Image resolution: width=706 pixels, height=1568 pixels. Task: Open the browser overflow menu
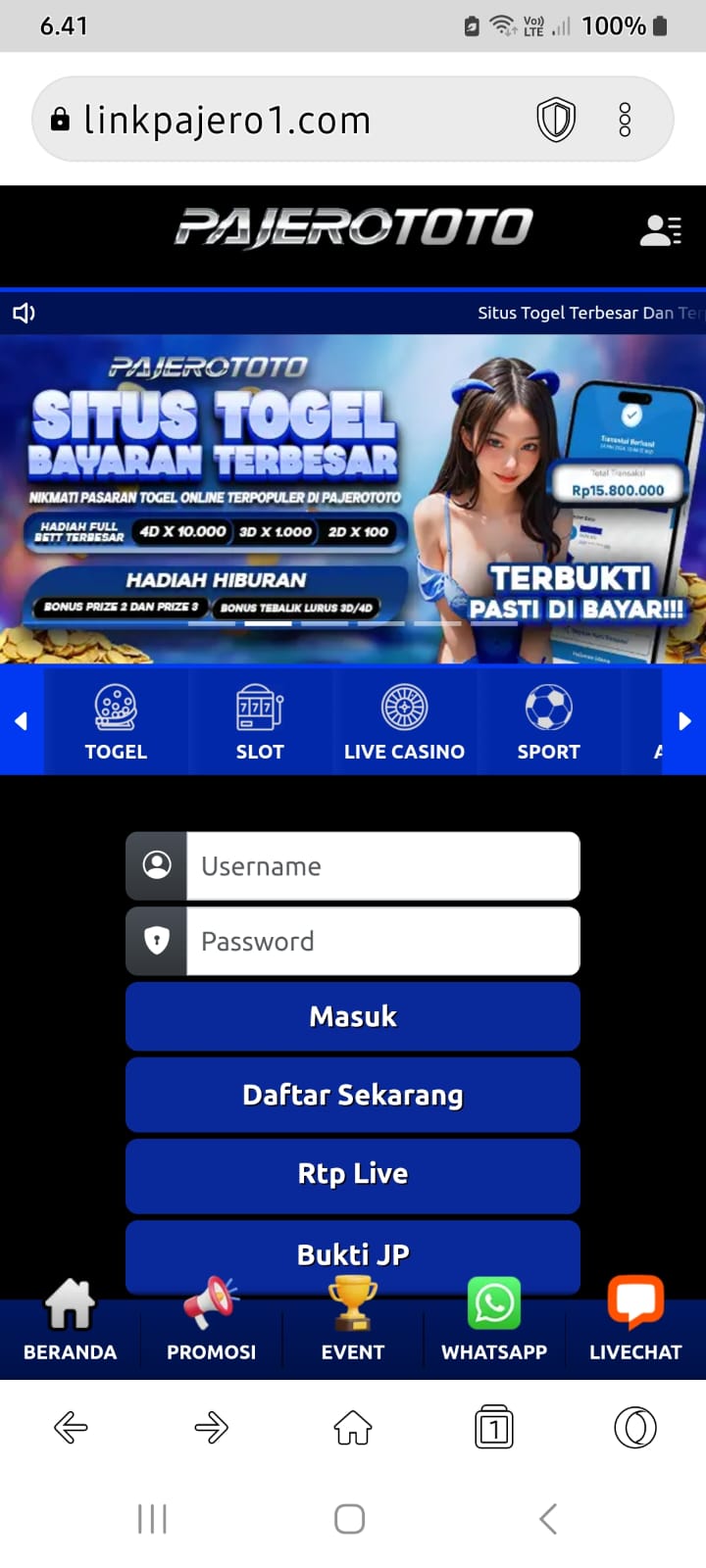coord(625,120)
